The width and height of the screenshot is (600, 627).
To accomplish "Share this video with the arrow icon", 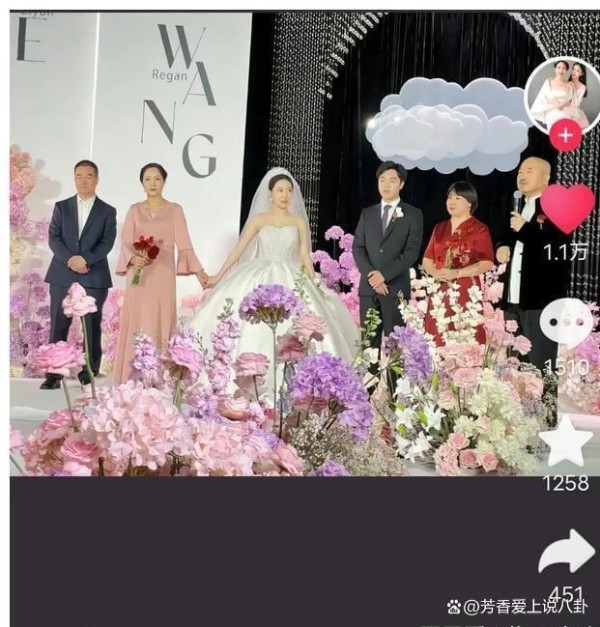I will point(566,554).
